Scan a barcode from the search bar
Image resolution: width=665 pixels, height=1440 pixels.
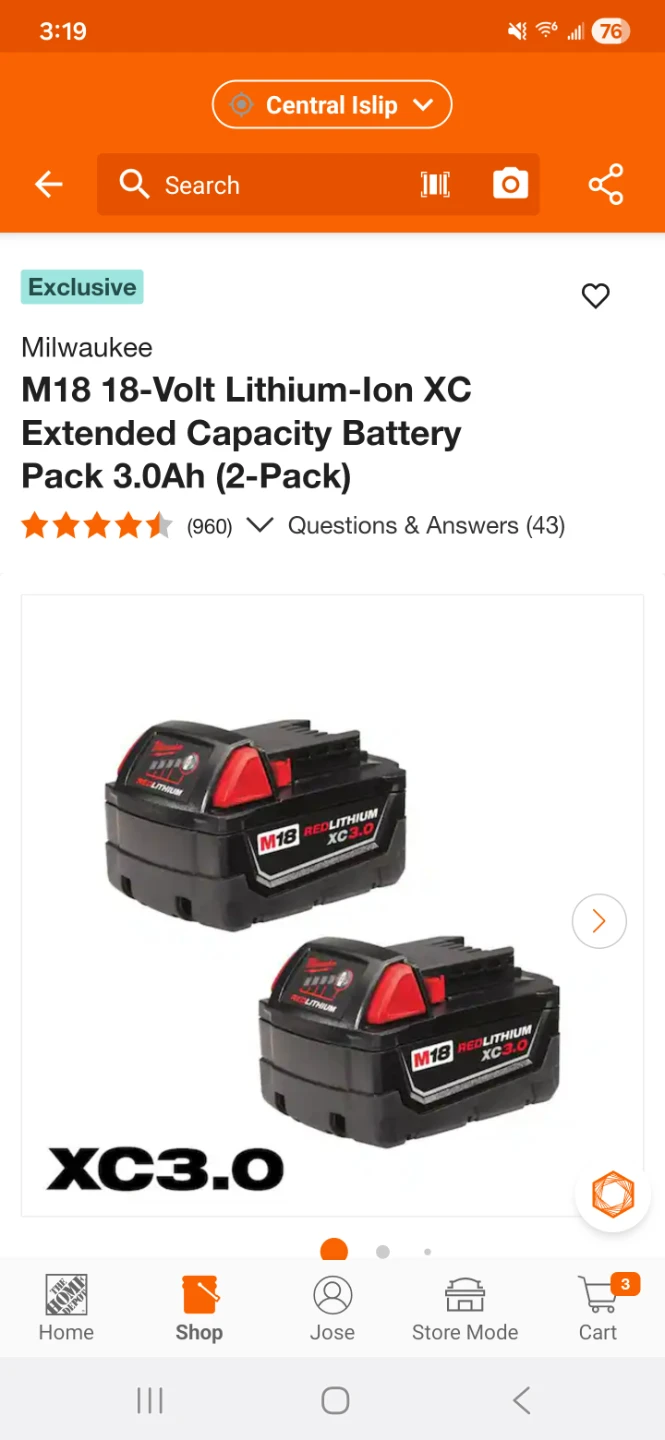click(x=435, y=184)
